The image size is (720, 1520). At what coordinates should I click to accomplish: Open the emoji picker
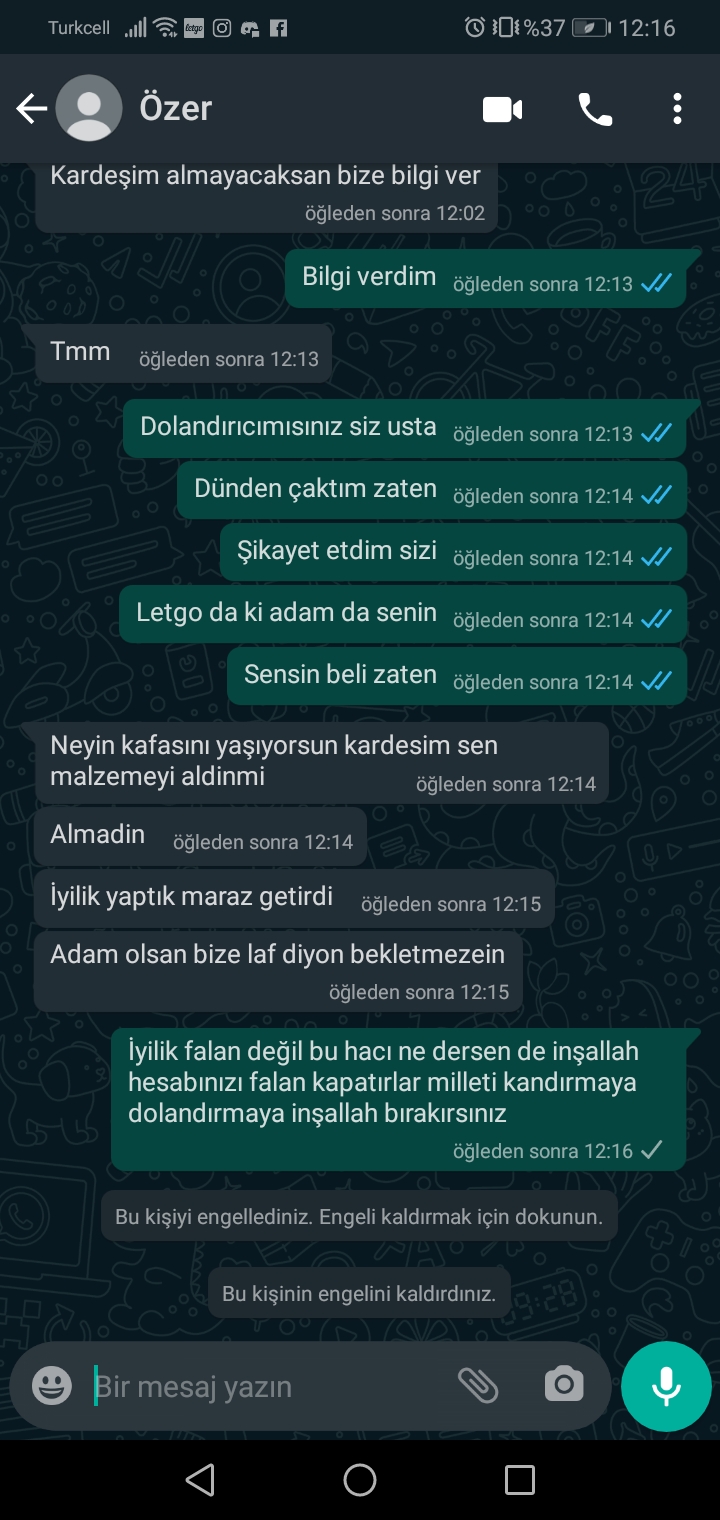click(52, 1386)
